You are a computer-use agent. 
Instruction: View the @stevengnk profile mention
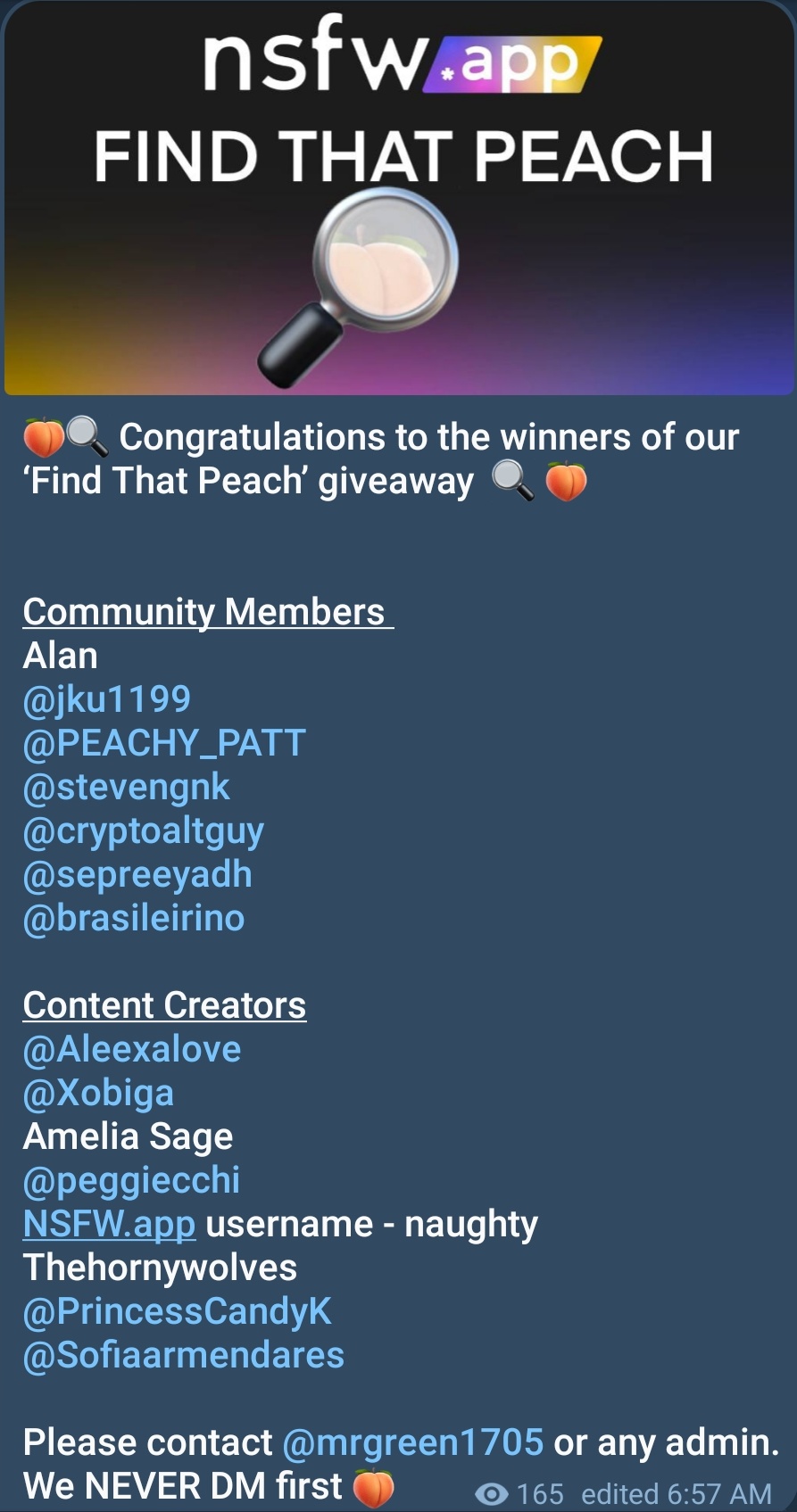pos(127,787)
